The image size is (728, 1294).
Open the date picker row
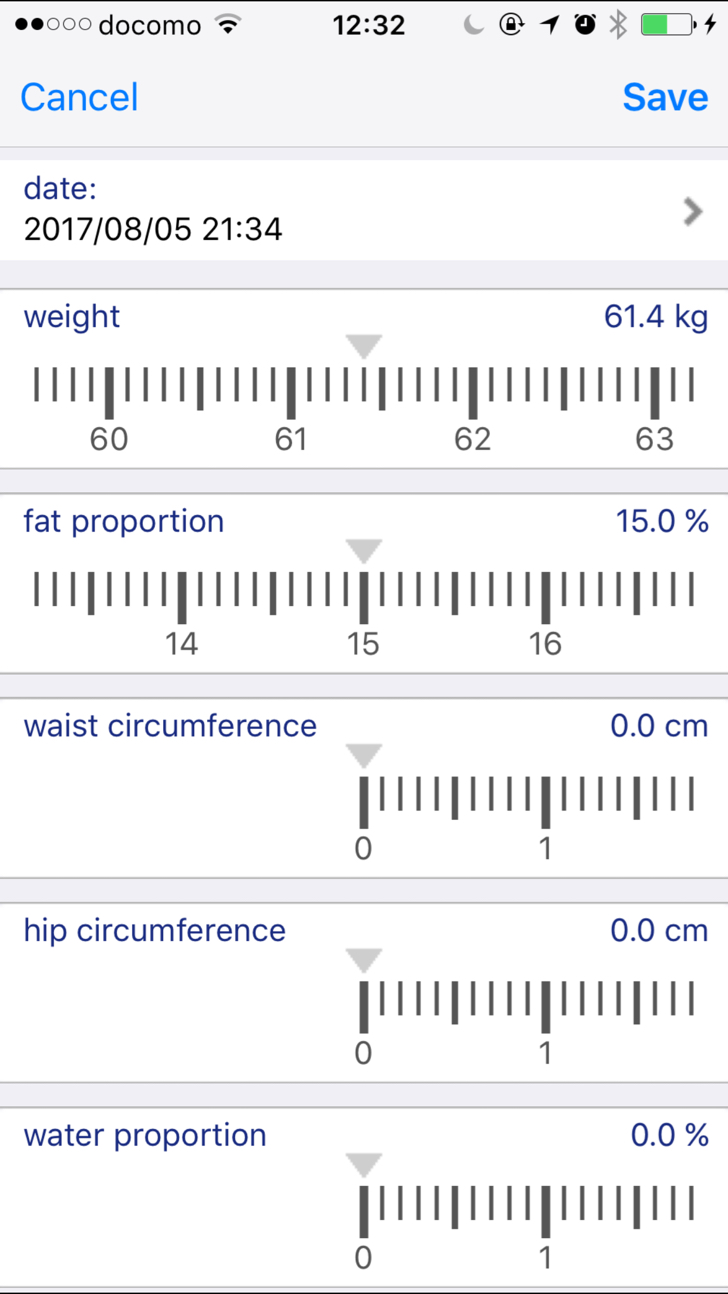pos(364,211)
